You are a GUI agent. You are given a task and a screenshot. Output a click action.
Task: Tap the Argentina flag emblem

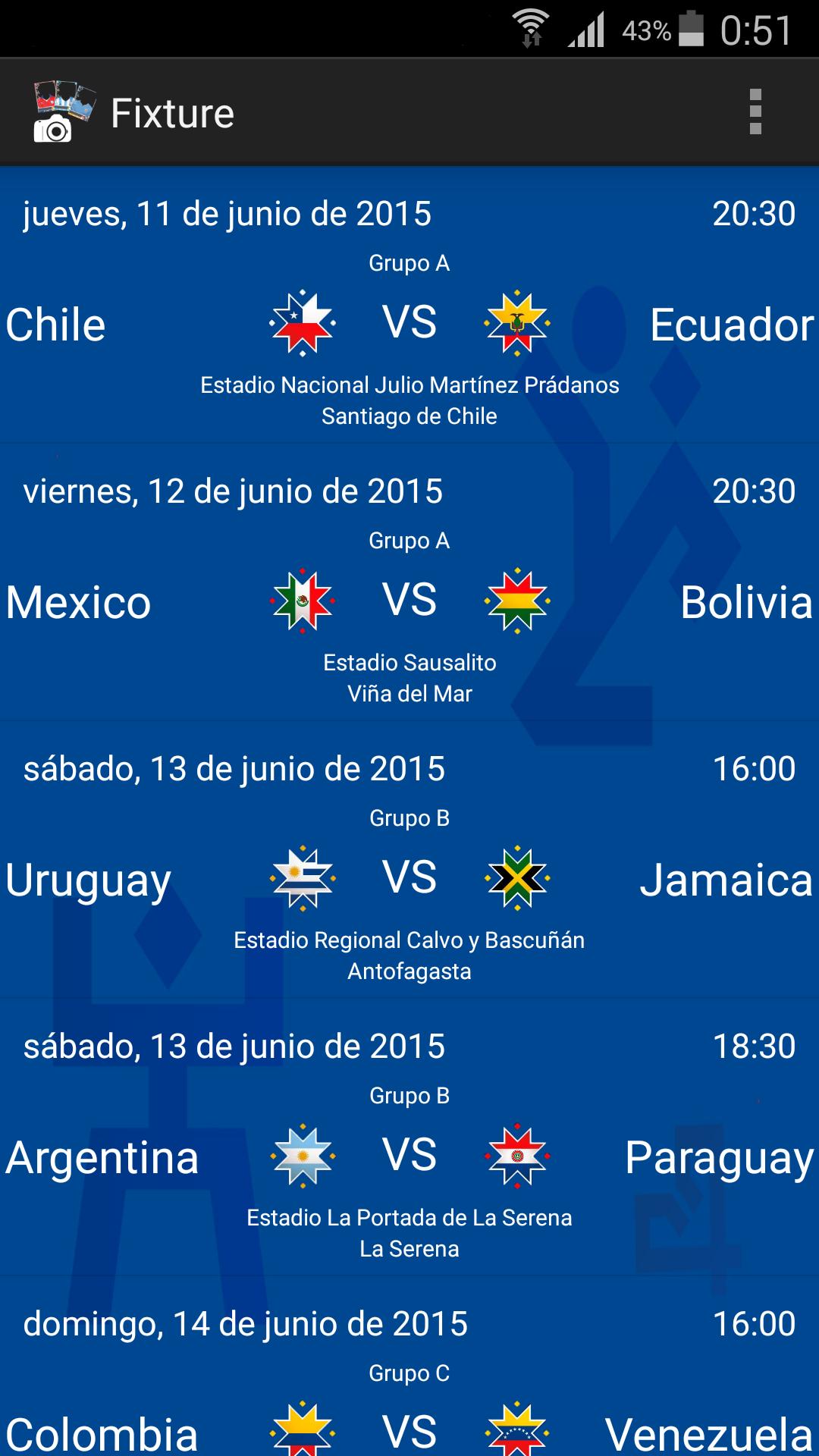click(301, 1157)
